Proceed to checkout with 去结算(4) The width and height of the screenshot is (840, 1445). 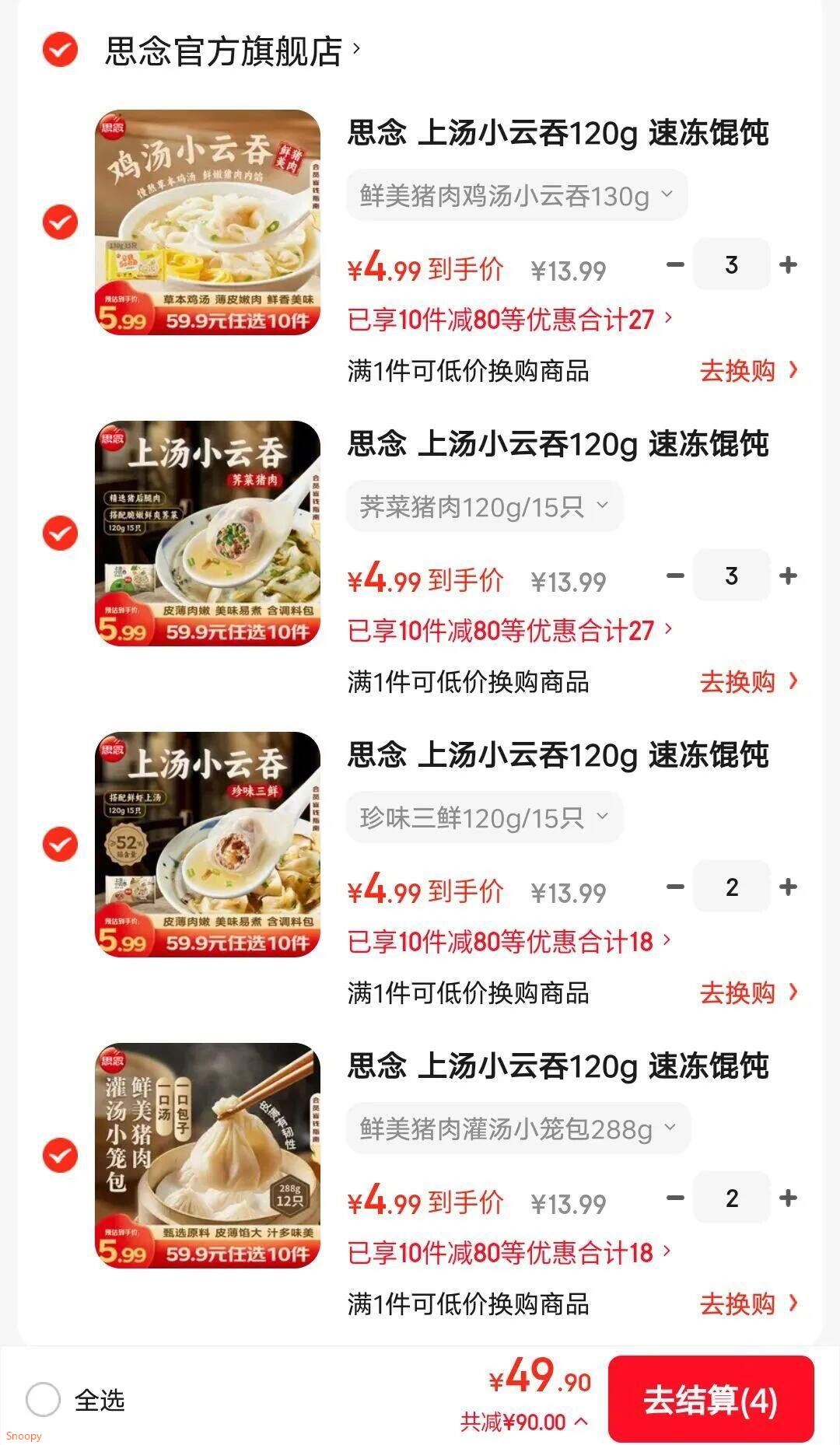point(710,1400)
